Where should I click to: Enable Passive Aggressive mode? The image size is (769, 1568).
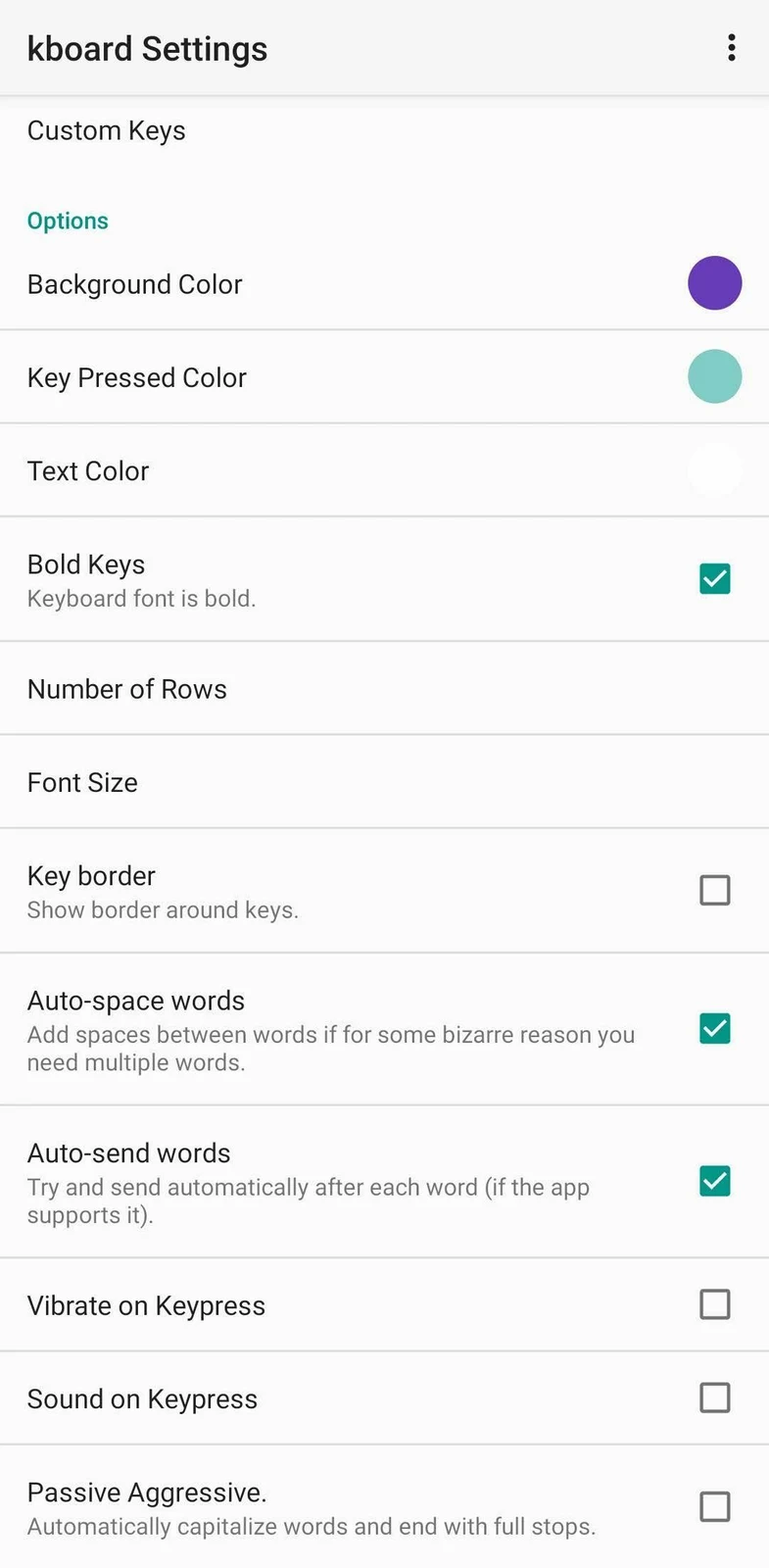click(714, 1506)
